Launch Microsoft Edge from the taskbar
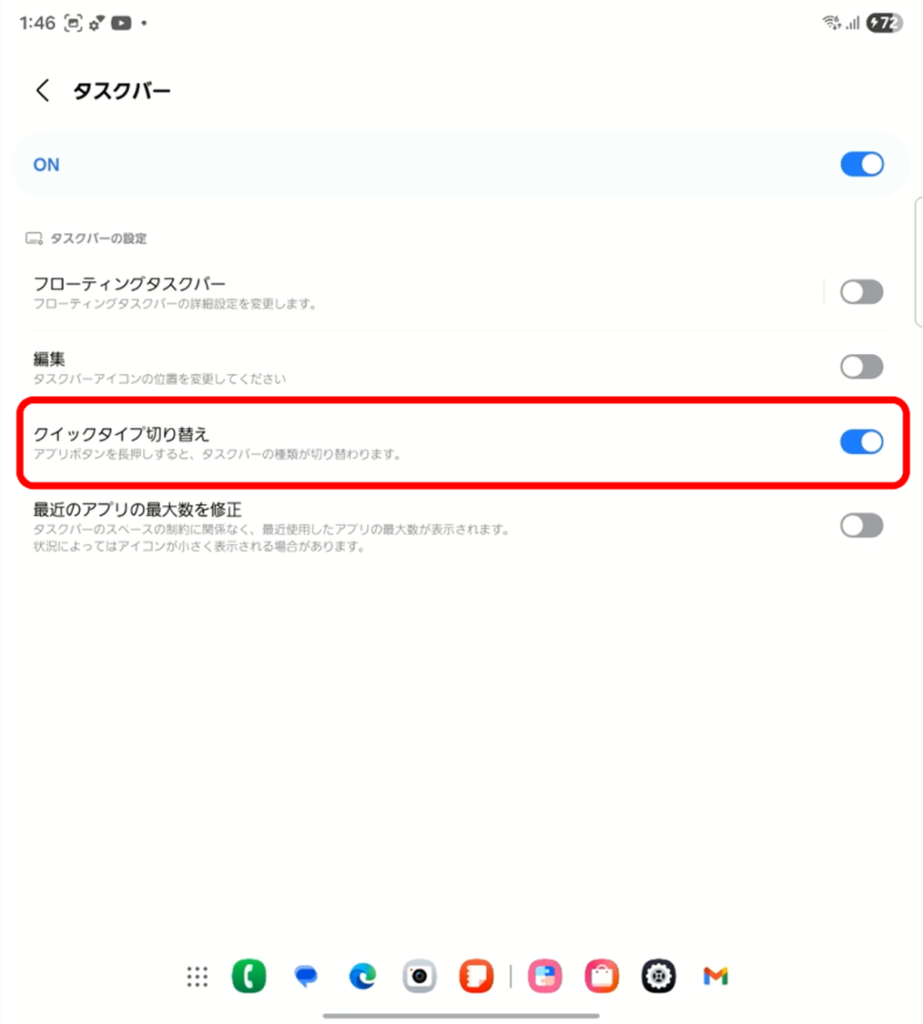 363,976
